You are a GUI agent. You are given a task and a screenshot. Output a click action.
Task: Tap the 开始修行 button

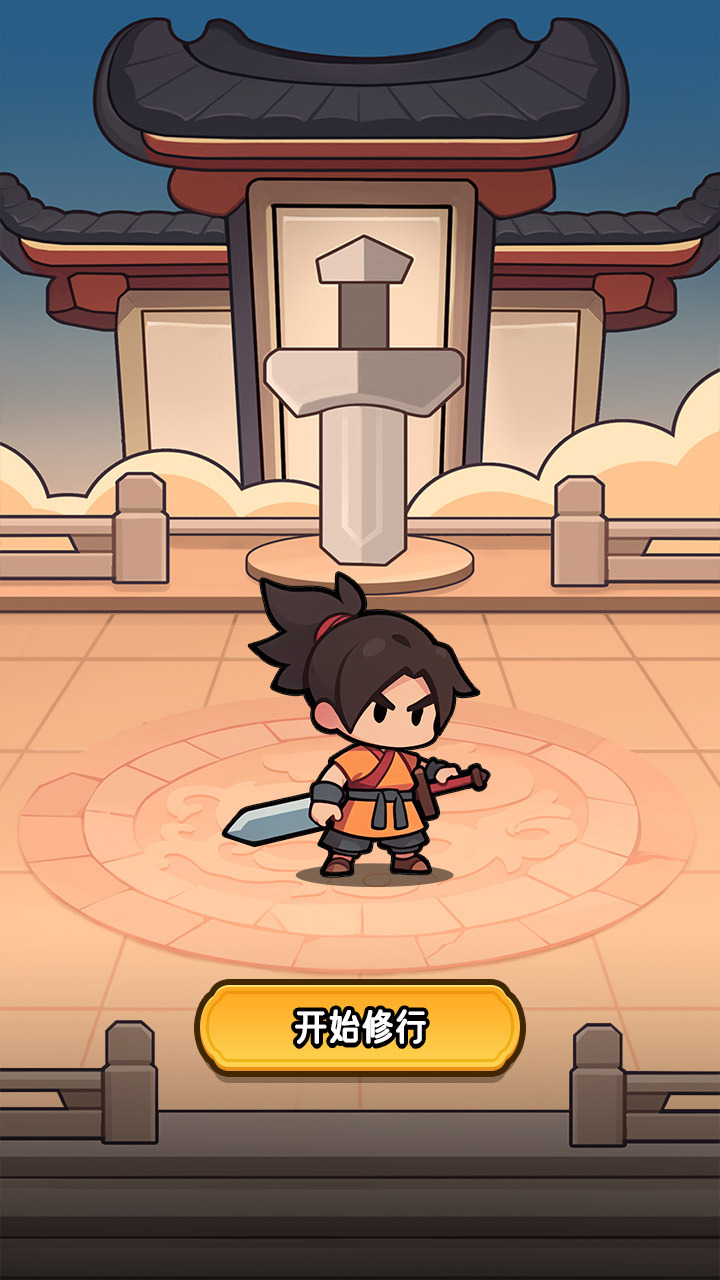360,1028
